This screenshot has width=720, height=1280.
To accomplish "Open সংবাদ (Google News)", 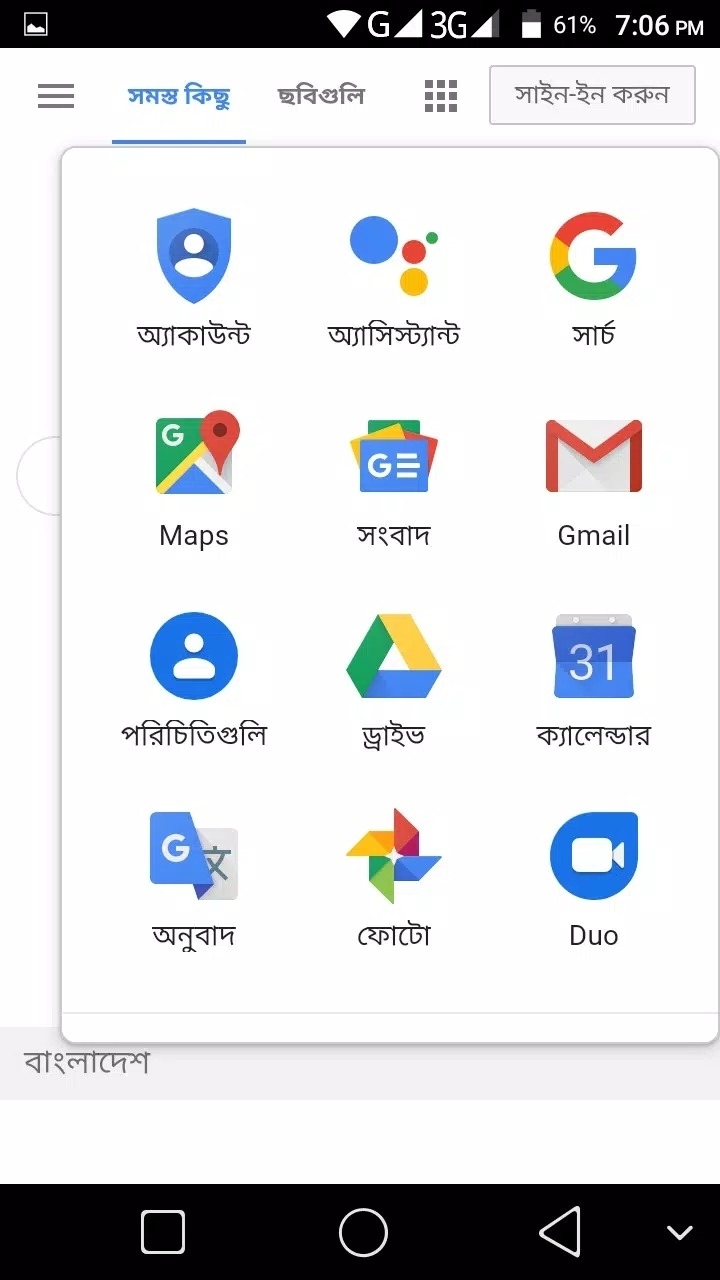I will [x=394, y=478].
